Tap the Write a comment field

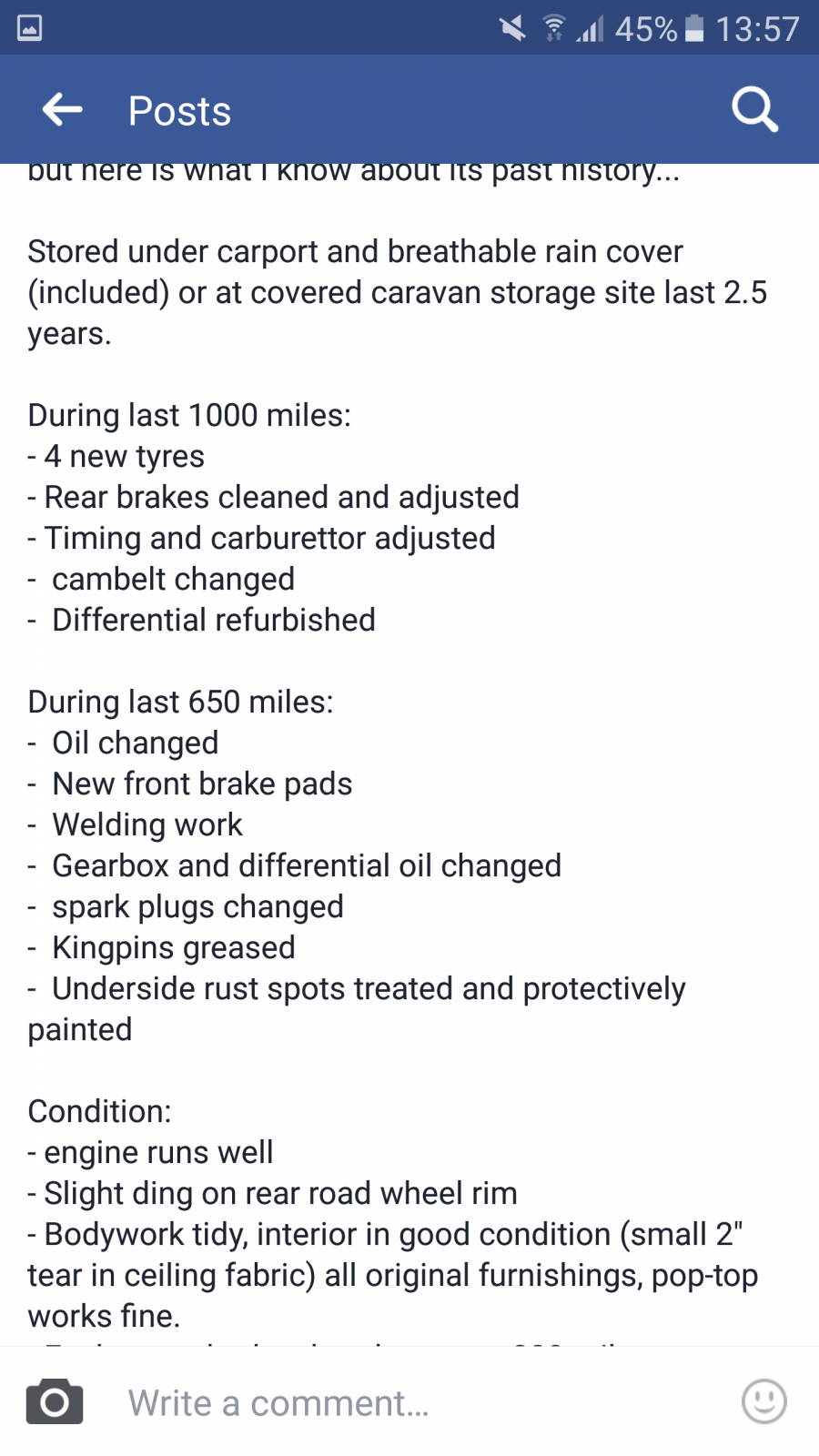coord(419,1402)
